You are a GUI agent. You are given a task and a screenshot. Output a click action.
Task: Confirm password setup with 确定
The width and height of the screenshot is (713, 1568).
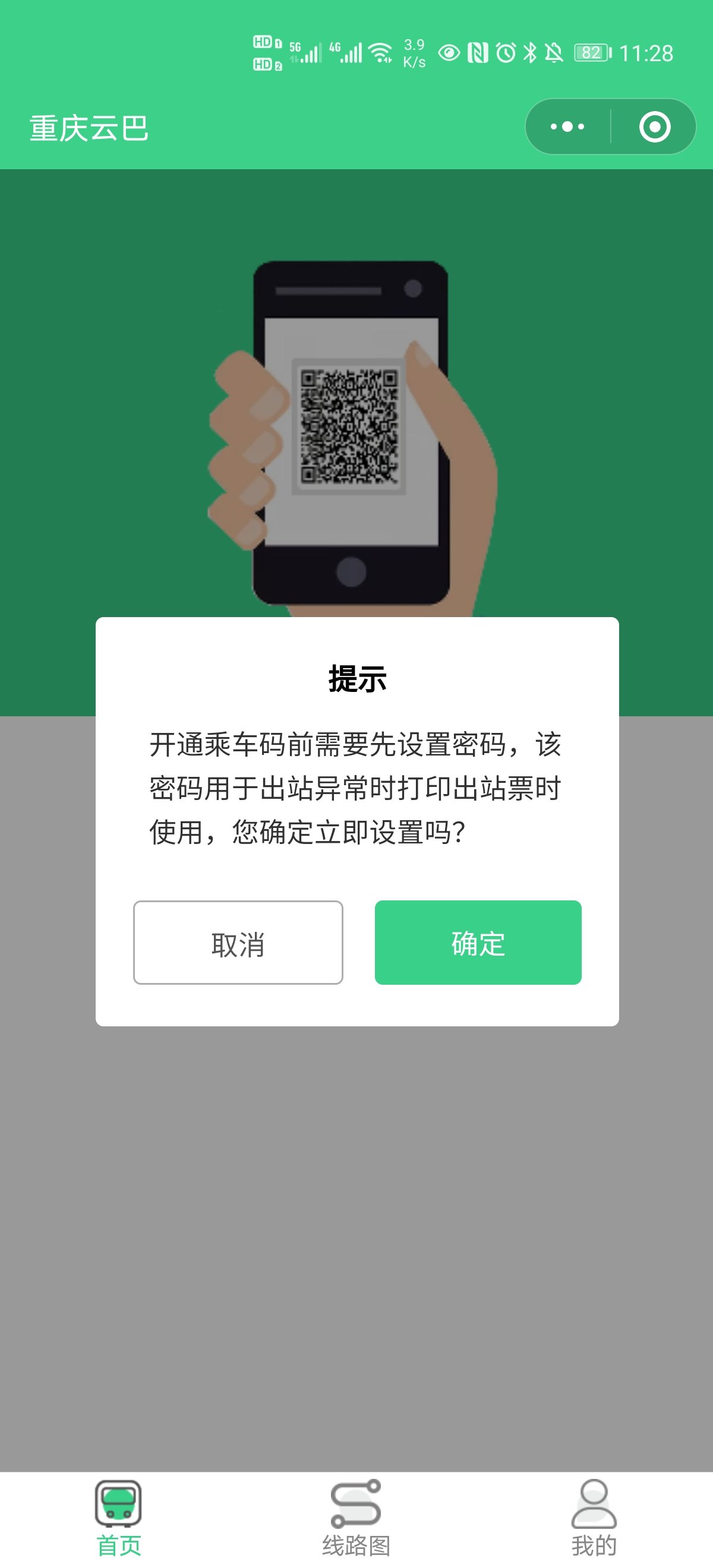click(478, 942)
